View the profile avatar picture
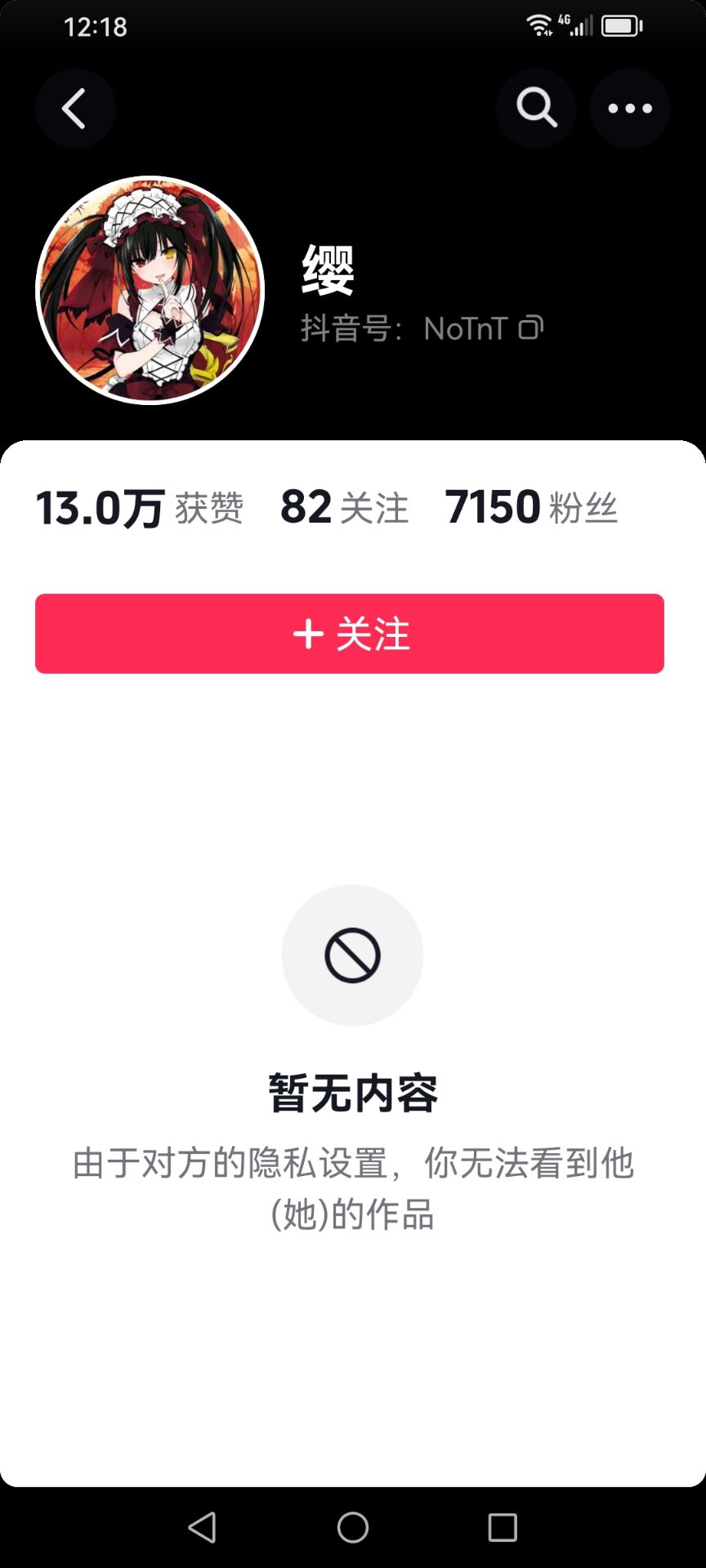The width and height of the screenshot is (706, 1568). pos(150,290)
